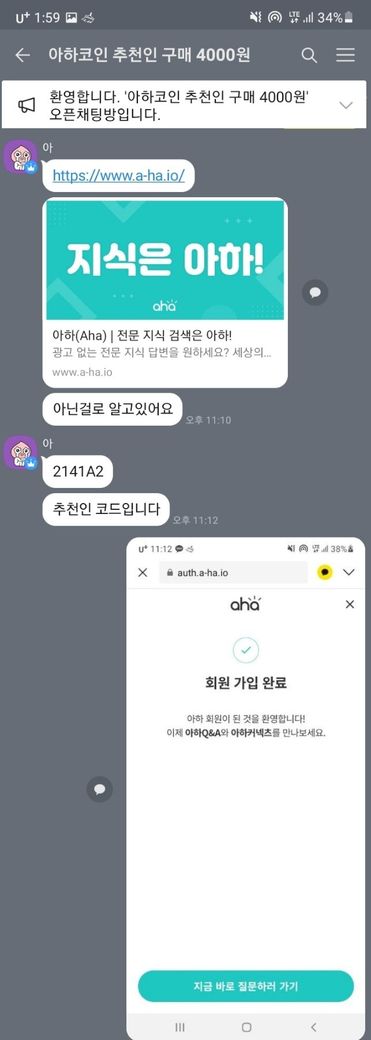Open the 지식은 아하! link preview card

click(165, 292)
